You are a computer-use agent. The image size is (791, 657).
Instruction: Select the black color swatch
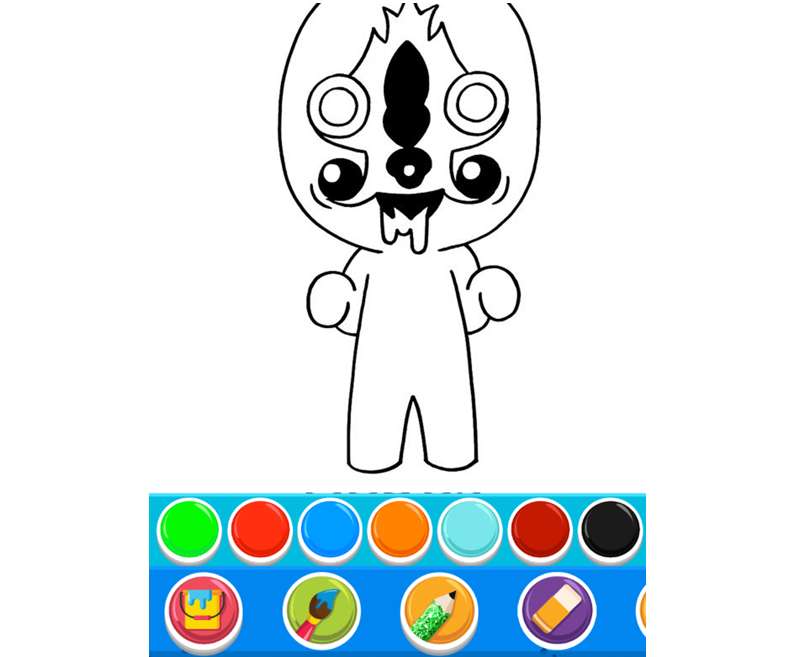tap(610, 529)
